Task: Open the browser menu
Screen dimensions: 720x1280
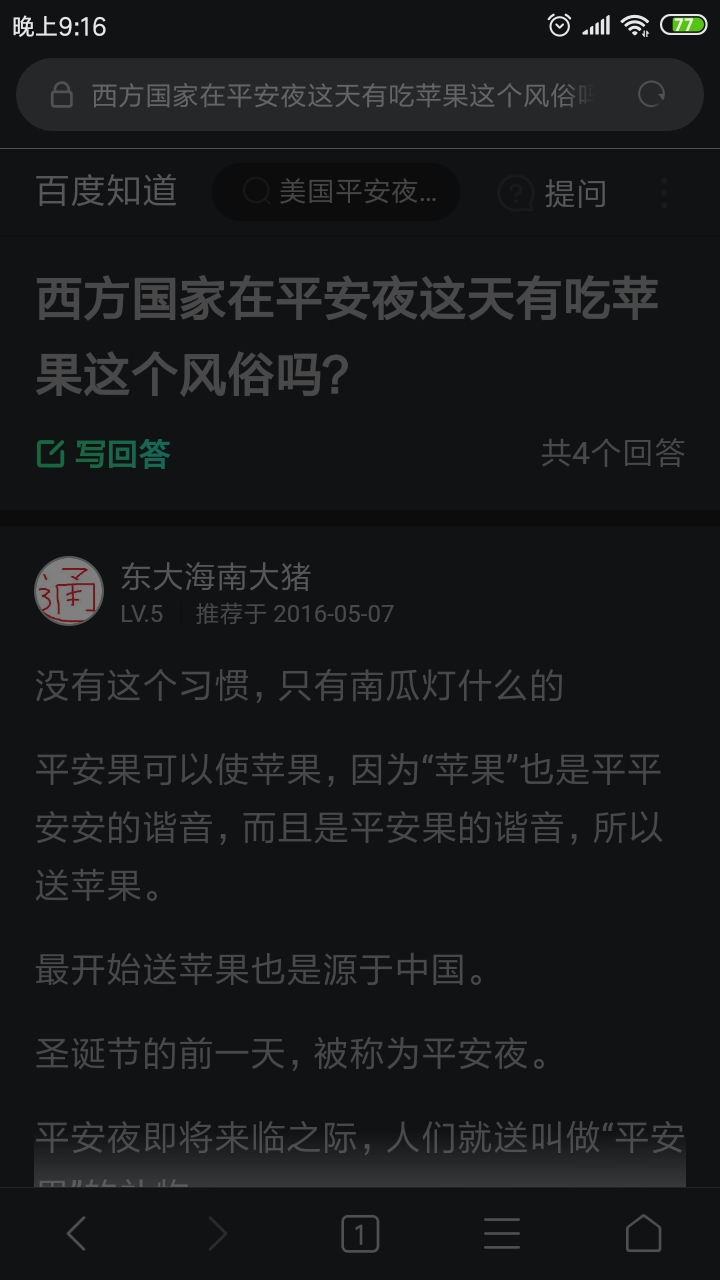Action: point(502,1234)
